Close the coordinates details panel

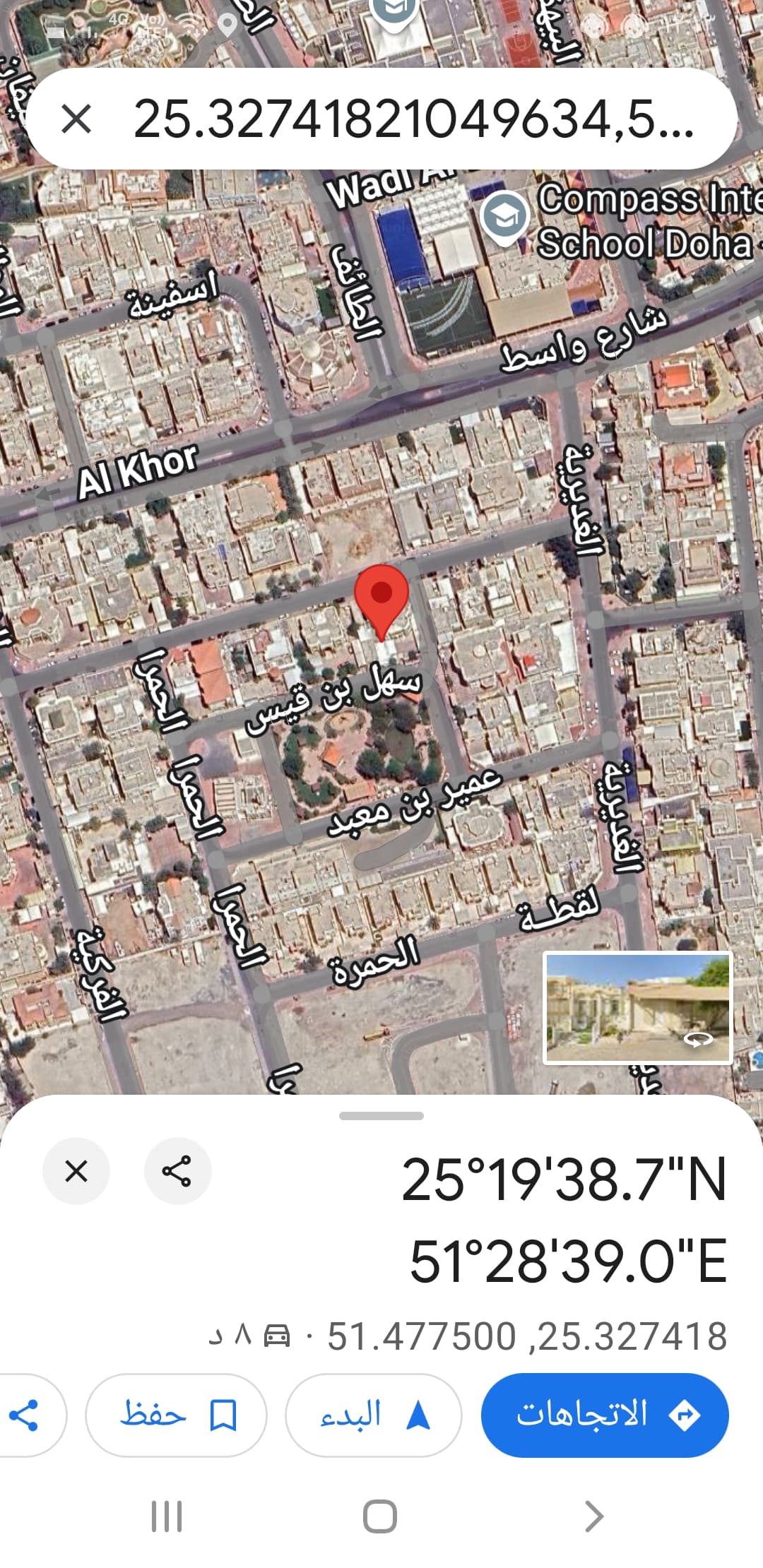76,1170
